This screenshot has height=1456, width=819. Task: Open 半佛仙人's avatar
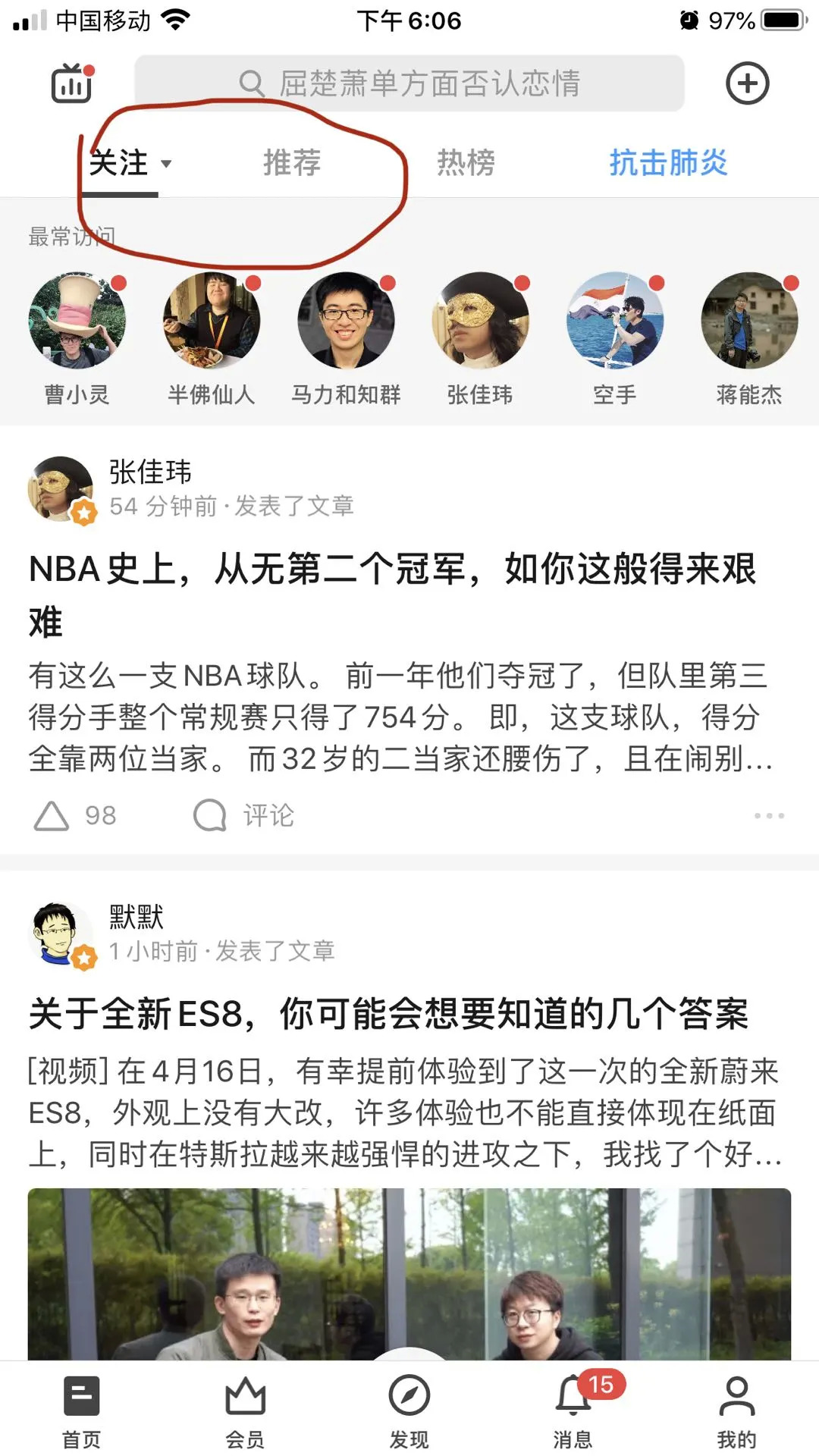click(x=211, y=321)
